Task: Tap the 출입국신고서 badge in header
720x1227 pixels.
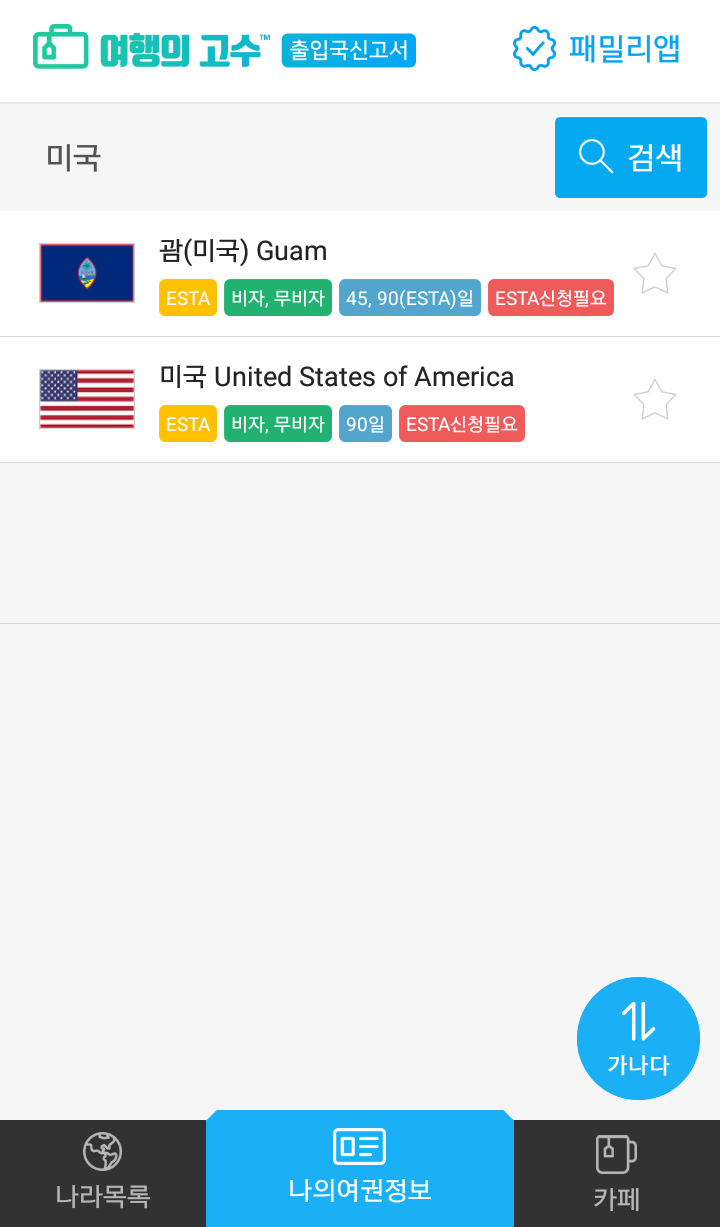Action: [x=349, y=50]
